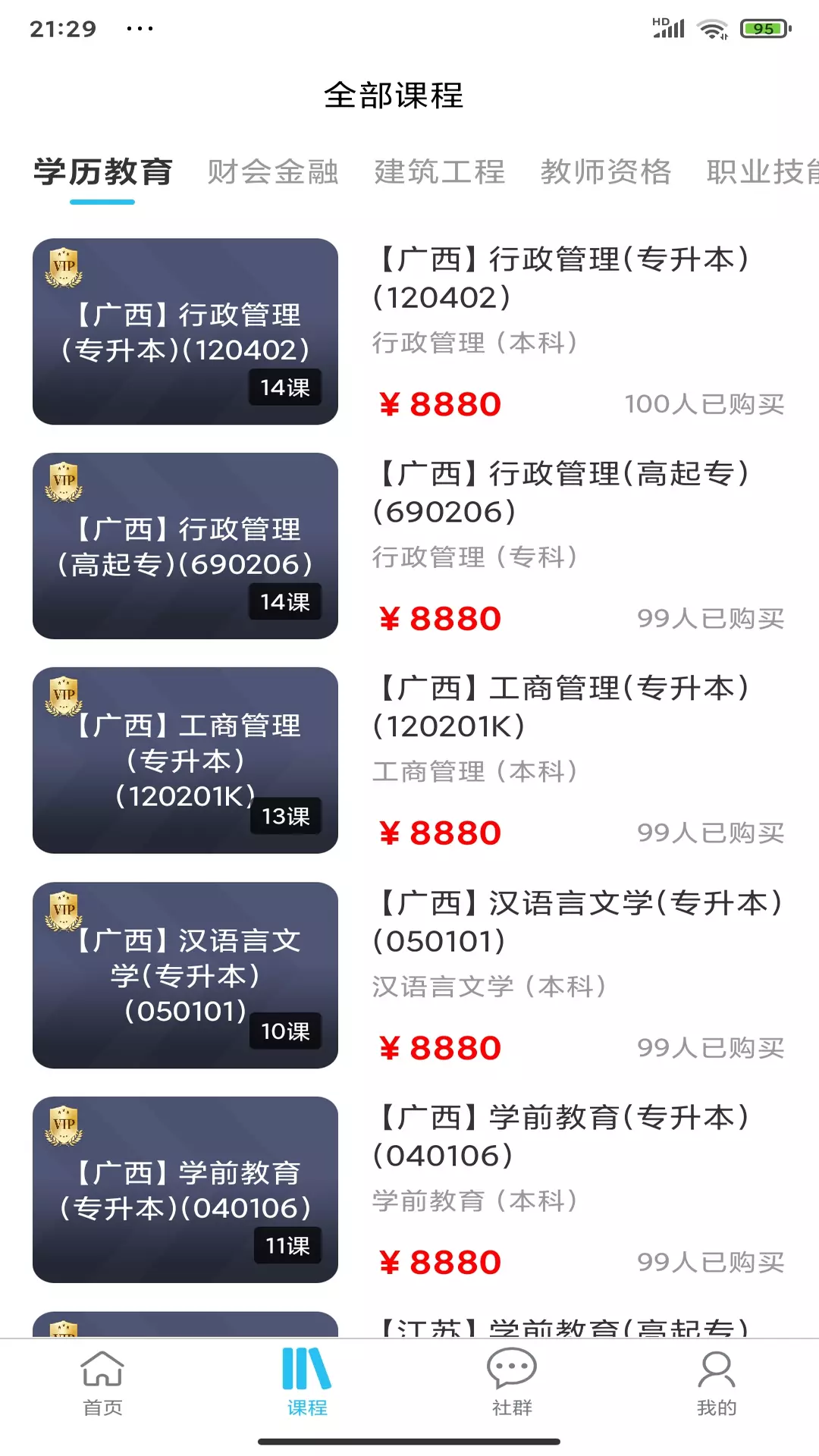The height and width of the screenshot is (1456, 819).
Task: Select the 学历教育 category tab
Action: (x=103, y=171)
